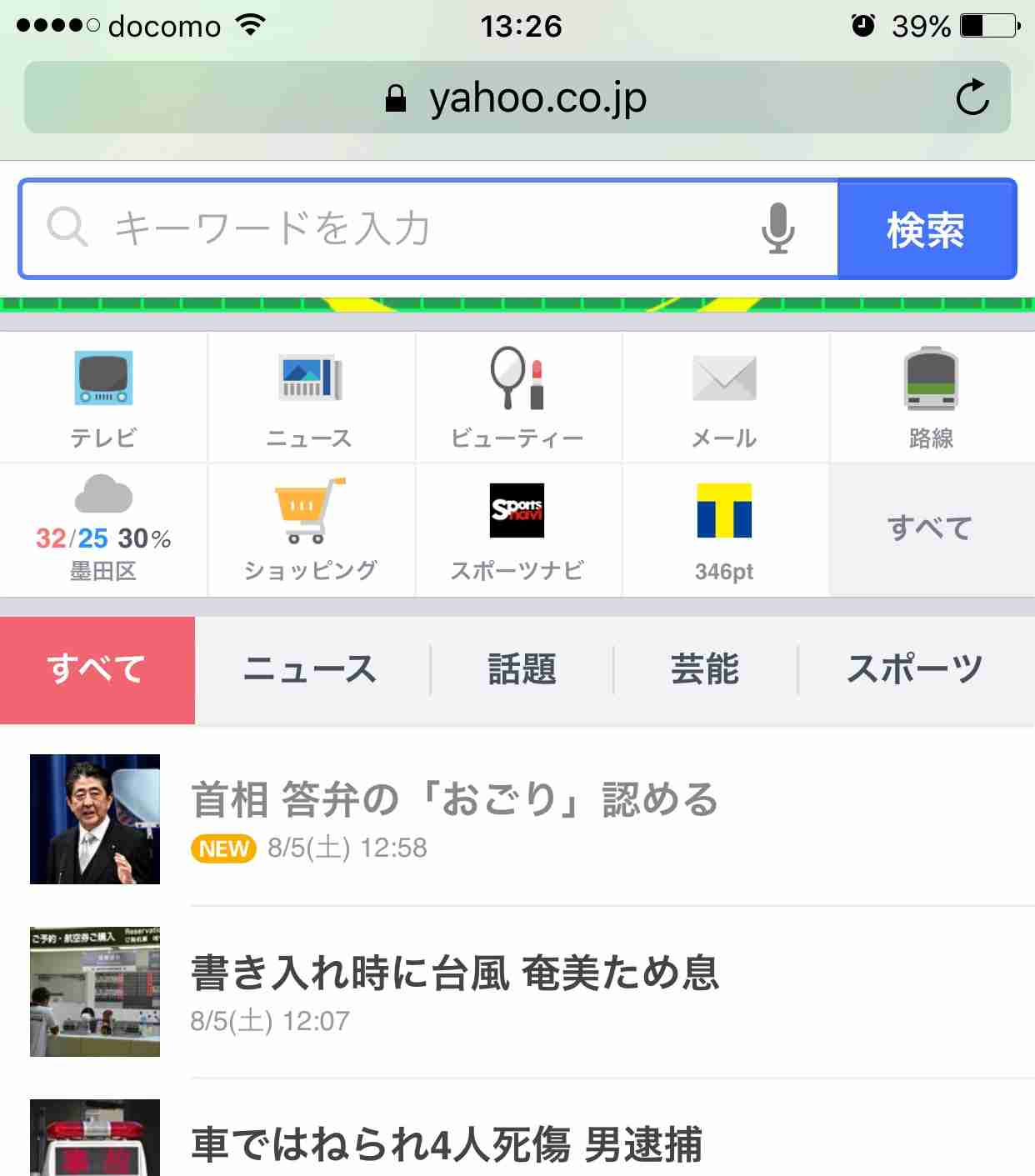
Task: Switch to the 芸能 tab
Action: tap(705, 669)
